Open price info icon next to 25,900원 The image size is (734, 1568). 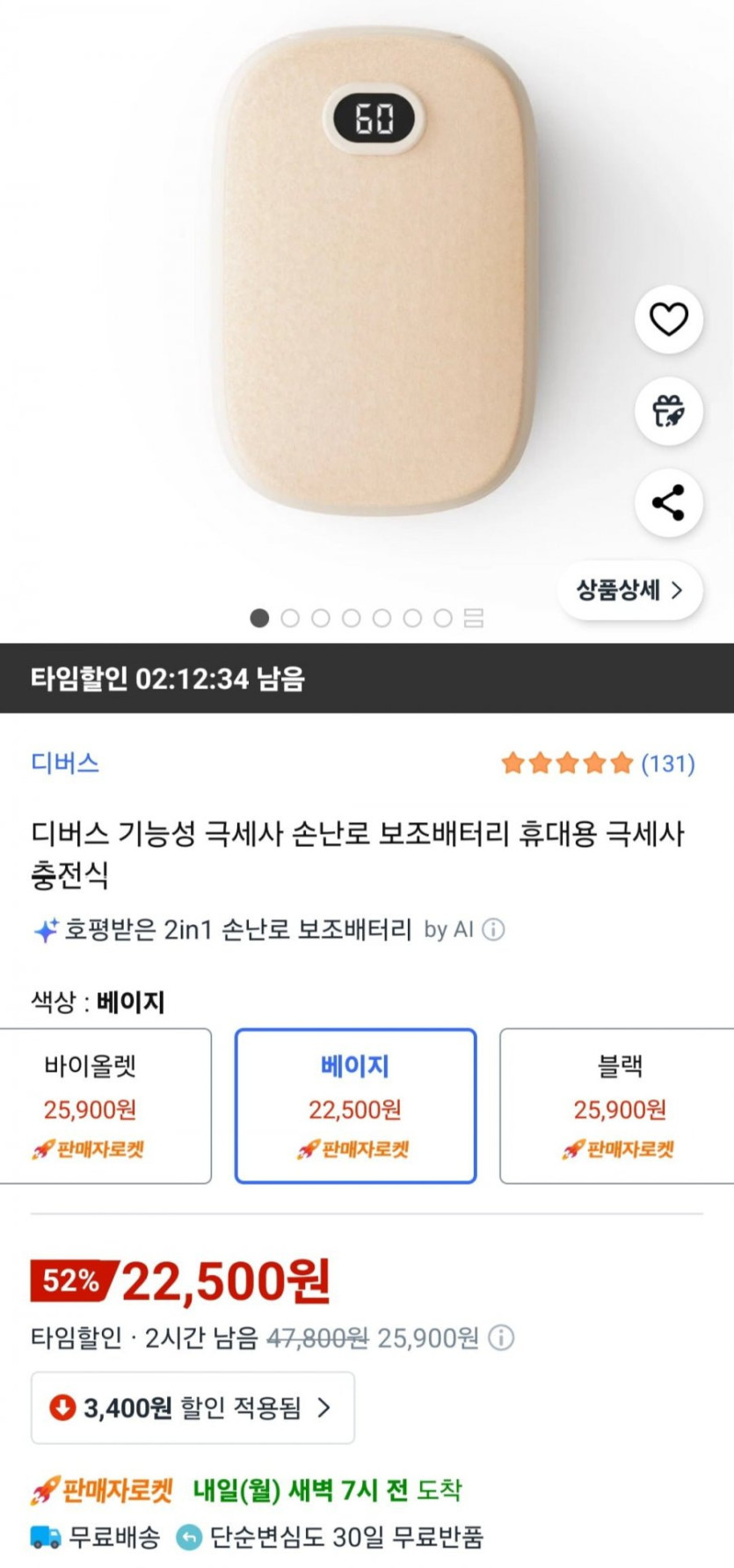click(x=501, y=1338)
